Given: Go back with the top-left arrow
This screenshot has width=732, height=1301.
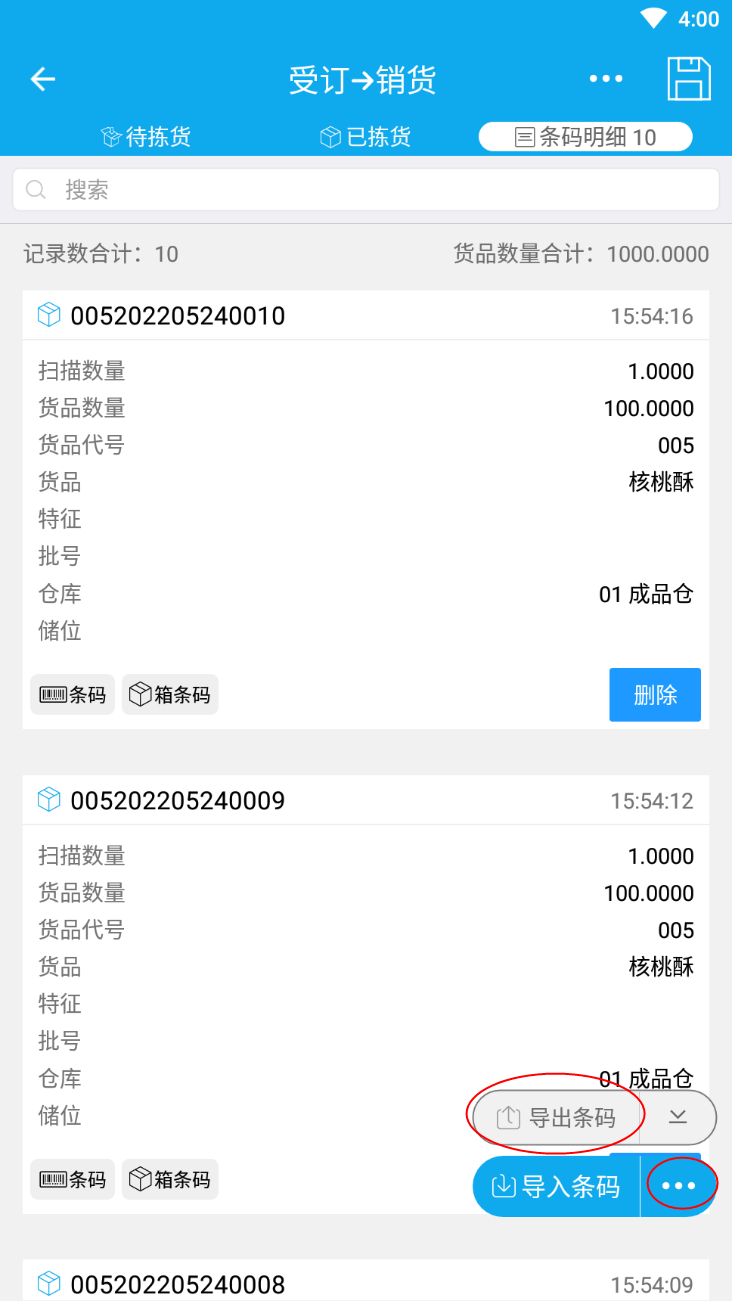Looking at the screenshot, I should [42, 79].
